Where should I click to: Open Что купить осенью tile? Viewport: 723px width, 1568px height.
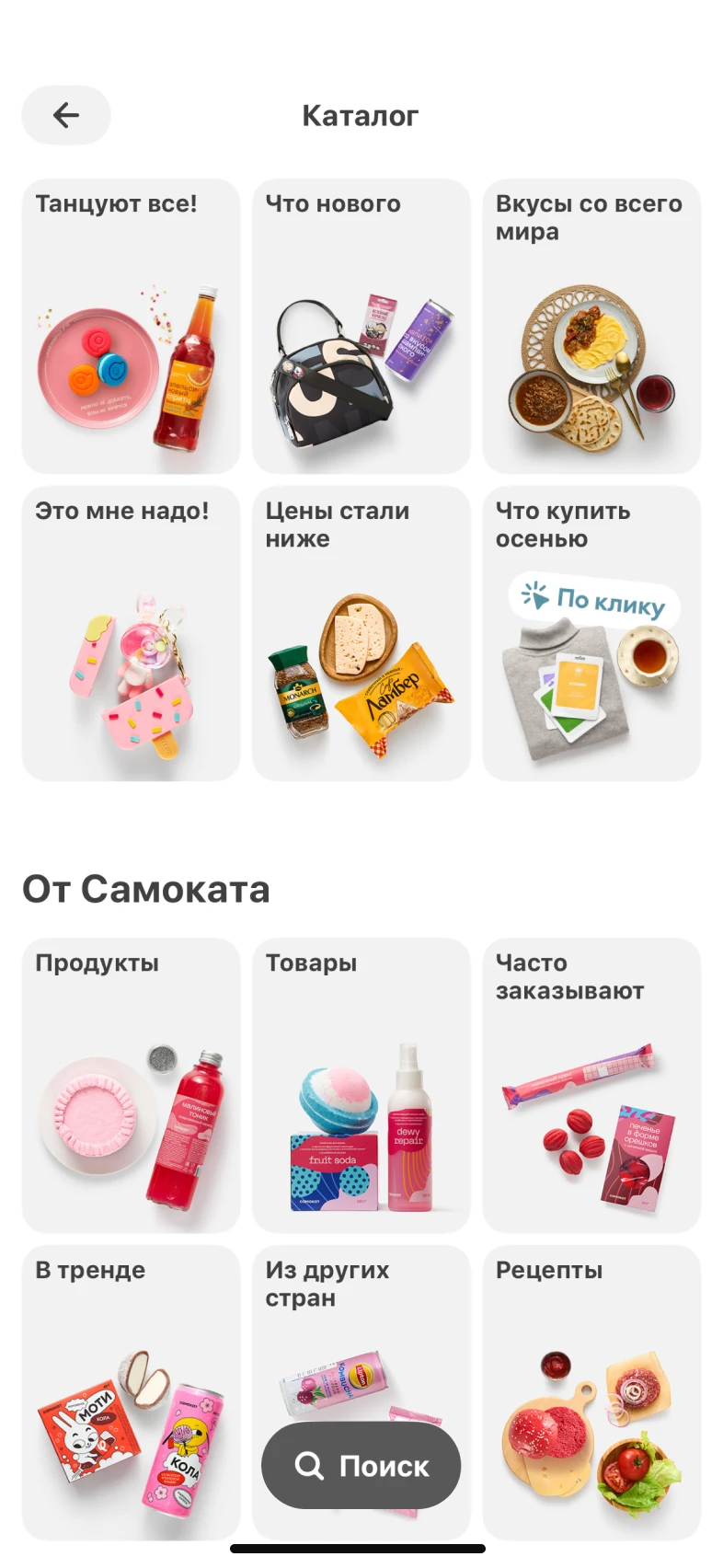pyautogui.click(x=591, y=633)
